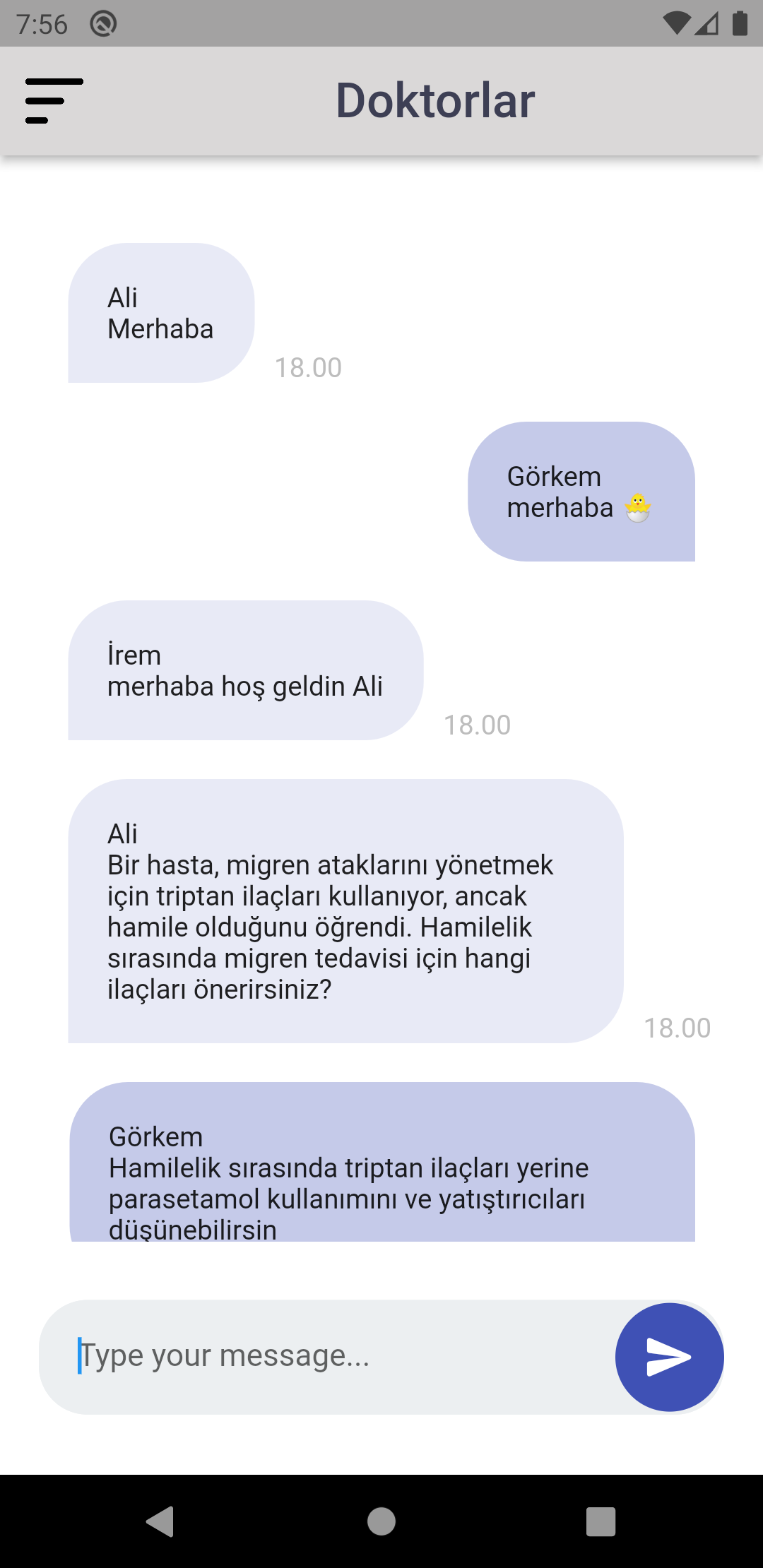763x1568 pixels.
Task: Go back with the system back button
Action: [x=160, y=1521]
